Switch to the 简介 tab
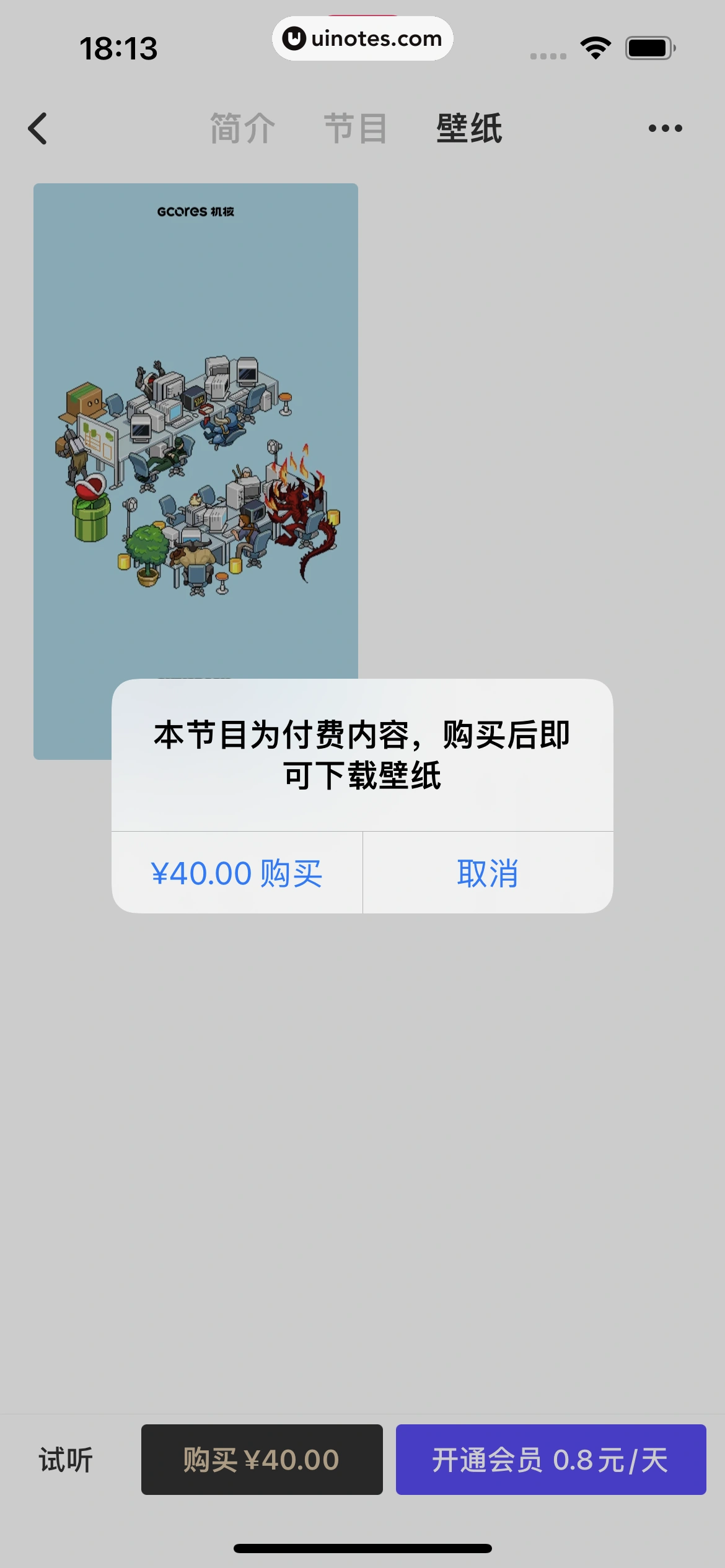 [242, 129]
